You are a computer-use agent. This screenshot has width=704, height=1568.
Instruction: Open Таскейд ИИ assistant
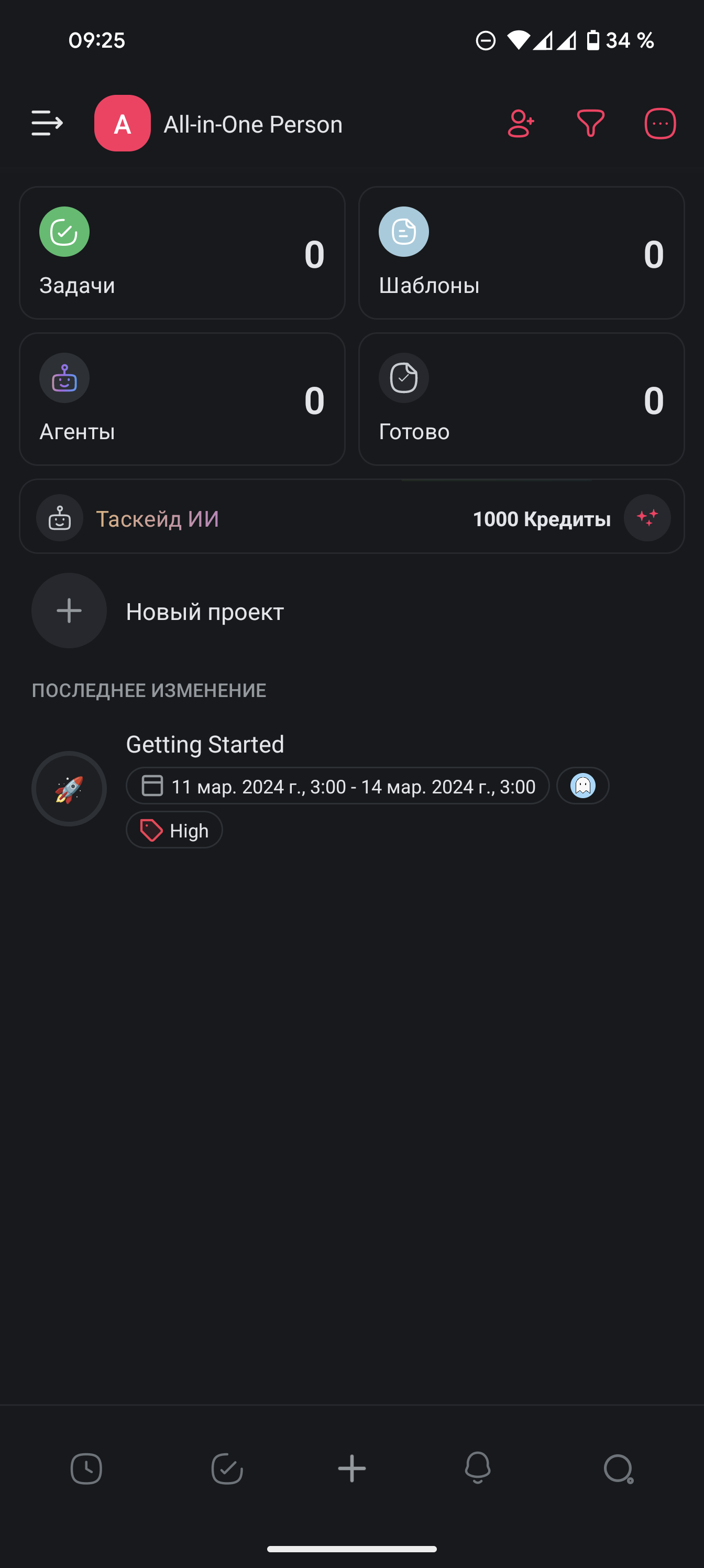(158, 518)
